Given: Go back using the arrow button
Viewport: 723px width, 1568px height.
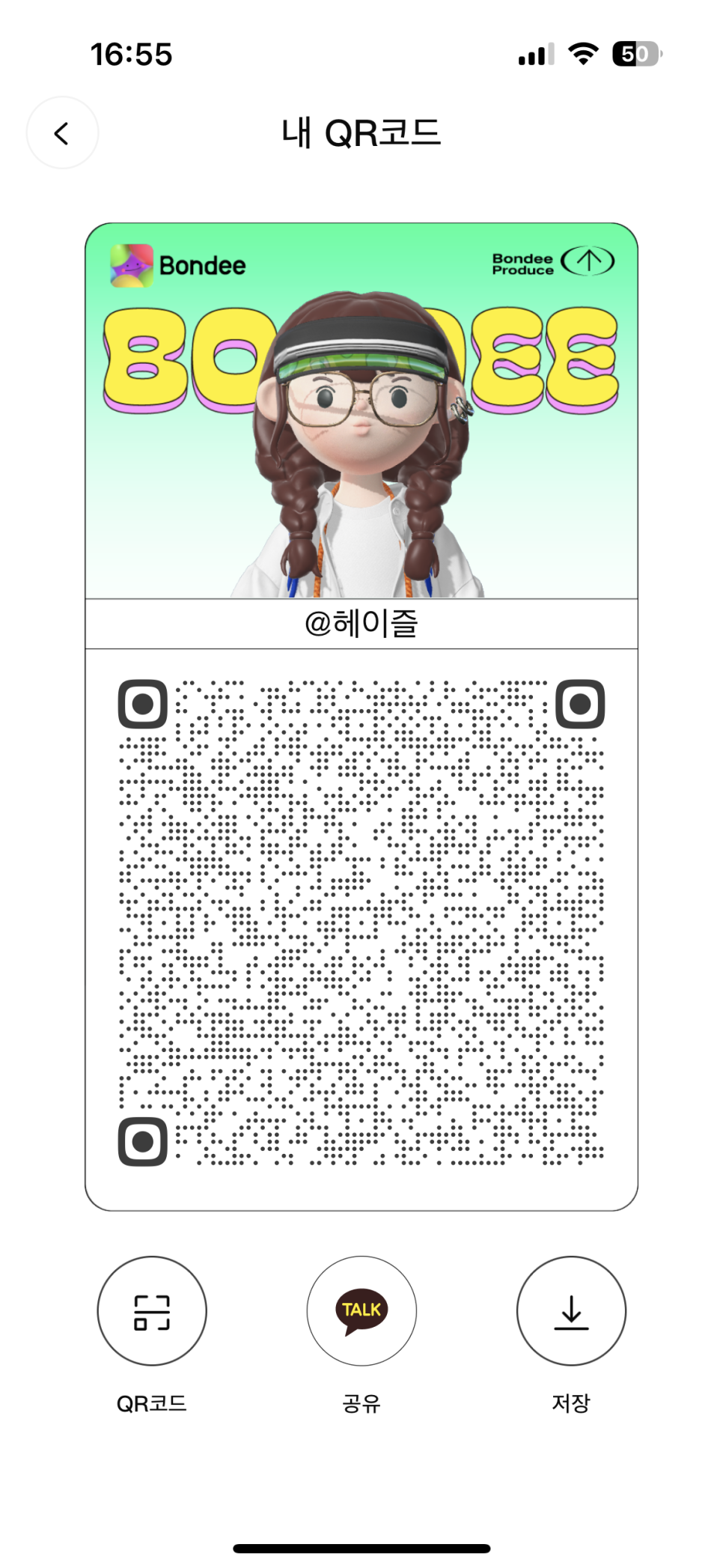Looking at the screenshot, I should [62, 133].
